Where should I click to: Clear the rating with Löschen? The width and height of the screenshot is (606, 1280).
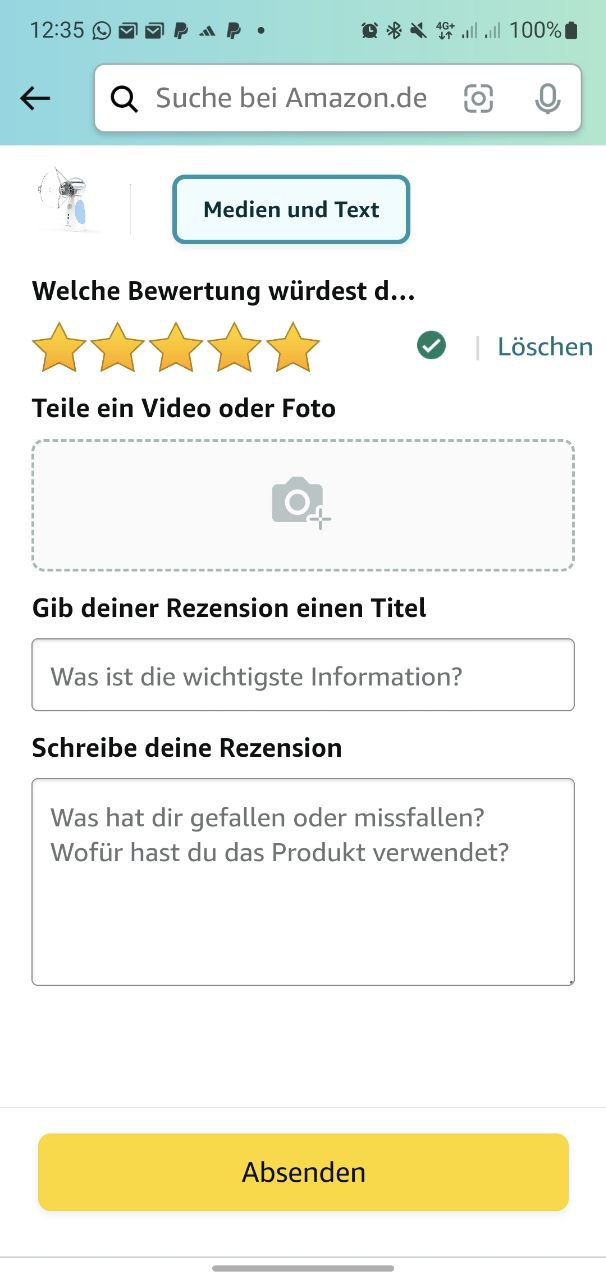tap(544, 347)
